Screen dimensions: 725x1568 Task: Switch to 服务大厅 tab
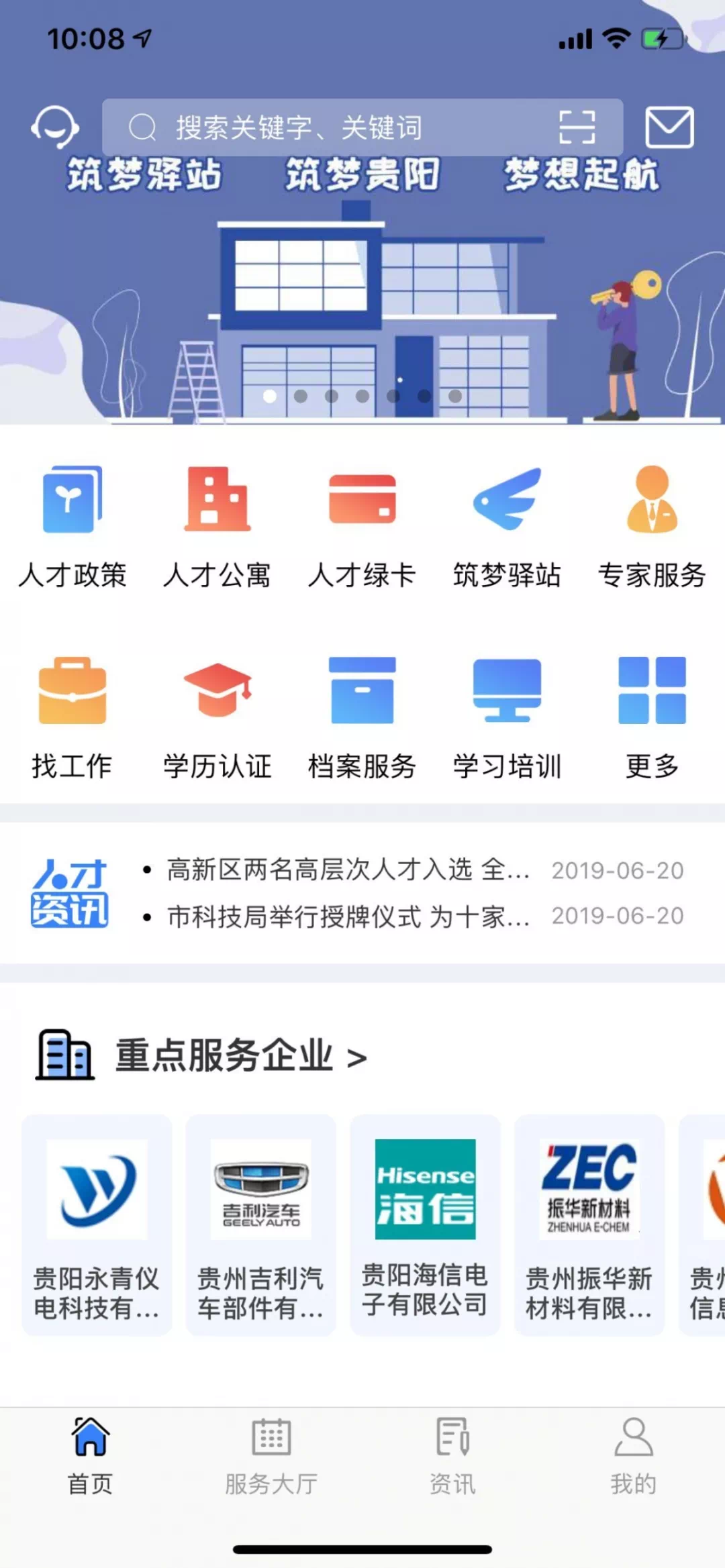pos(271,1455)
